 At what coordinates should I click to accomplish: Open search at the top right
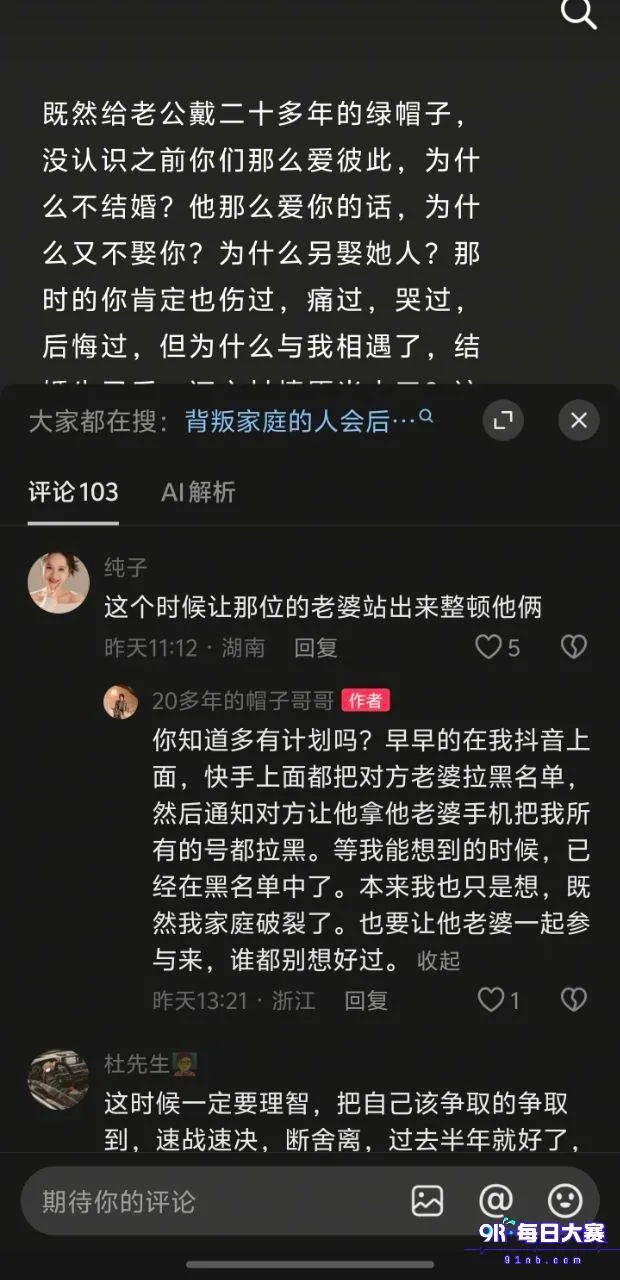579,14
